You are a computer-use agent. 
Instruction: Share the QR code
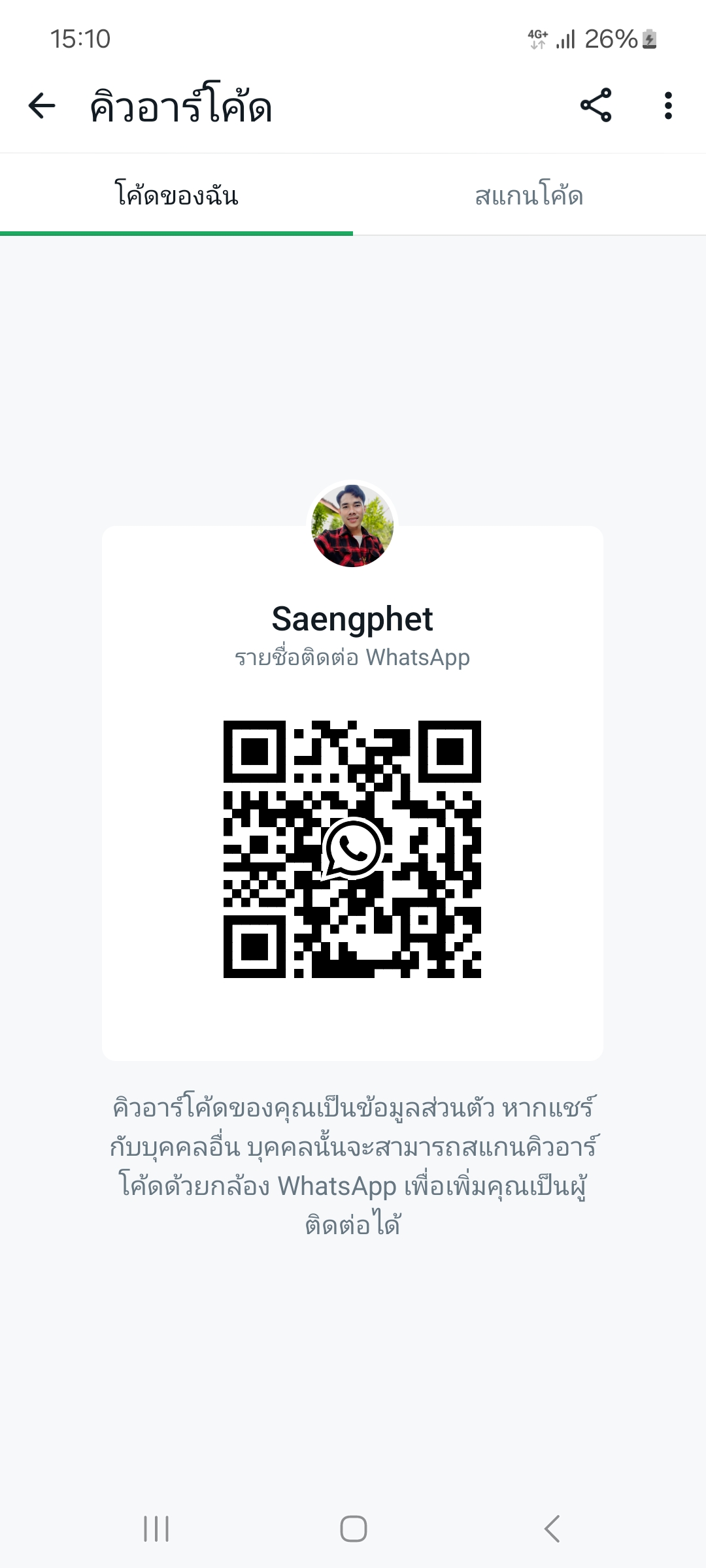pos(596,106)
